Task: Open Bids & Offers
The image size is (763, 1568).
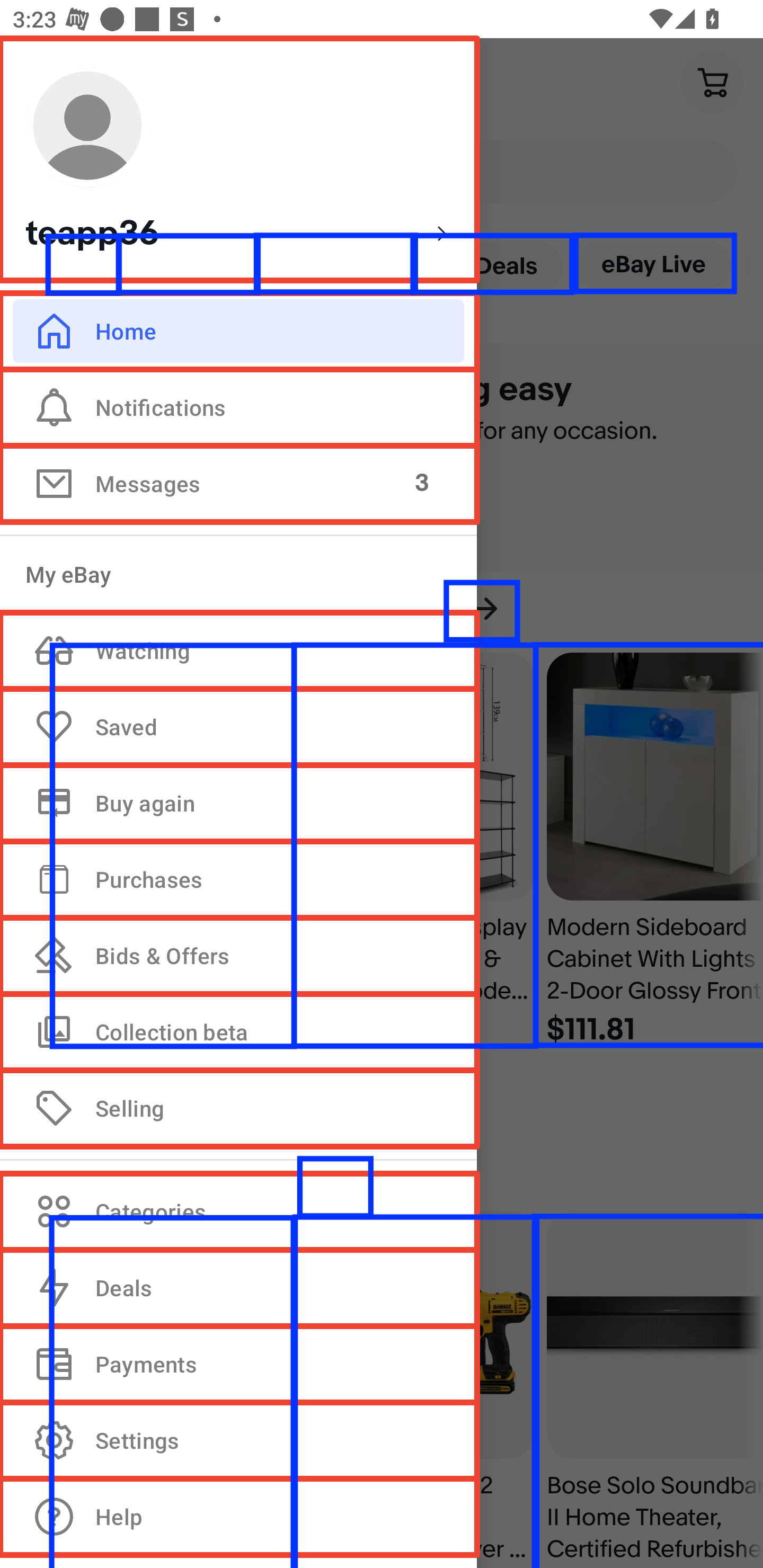Action: (x=237, y=956)
